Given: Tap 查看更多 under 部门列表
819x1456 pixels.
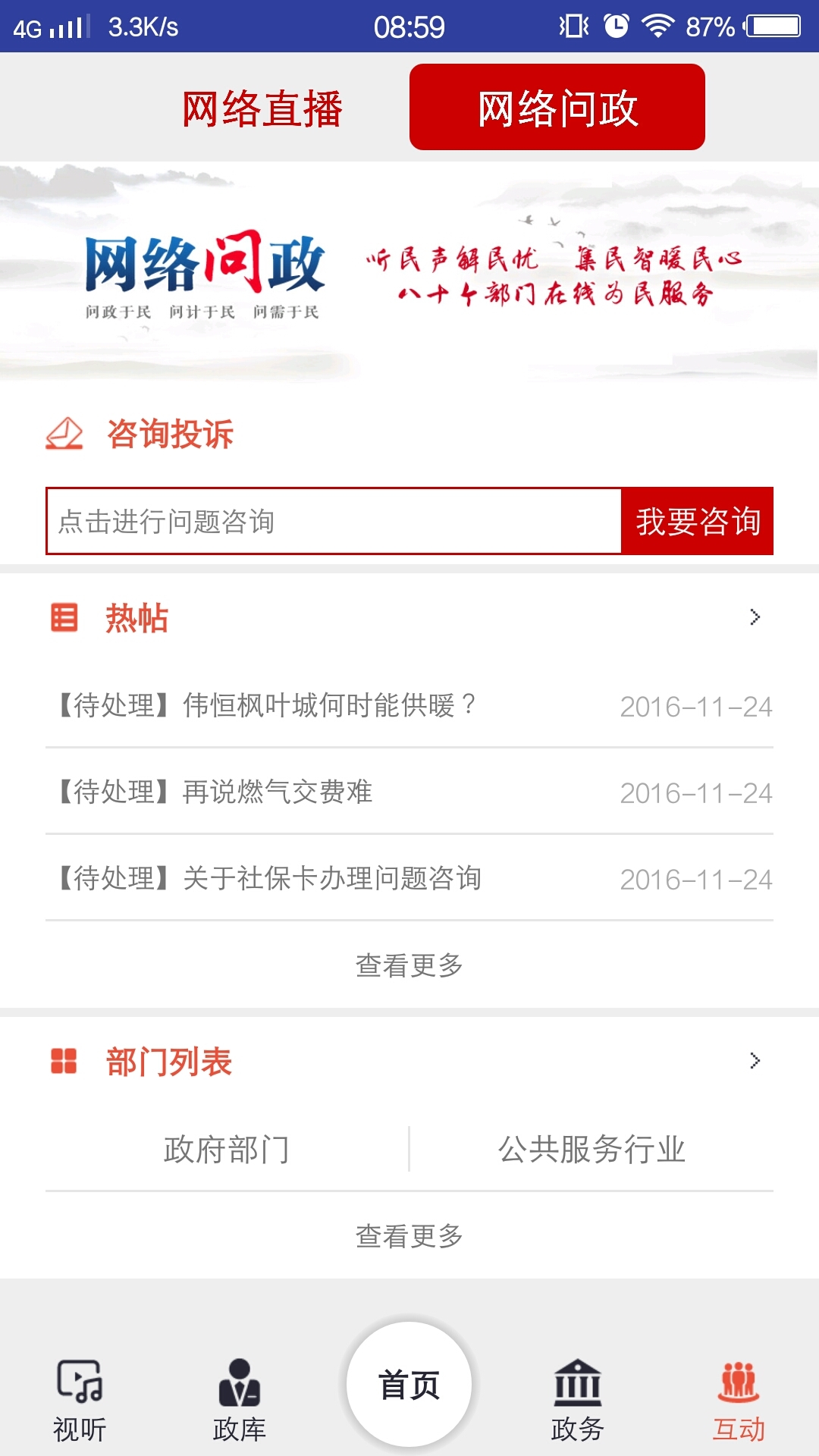Looking at the screenshot, I should pos(409,1236).
